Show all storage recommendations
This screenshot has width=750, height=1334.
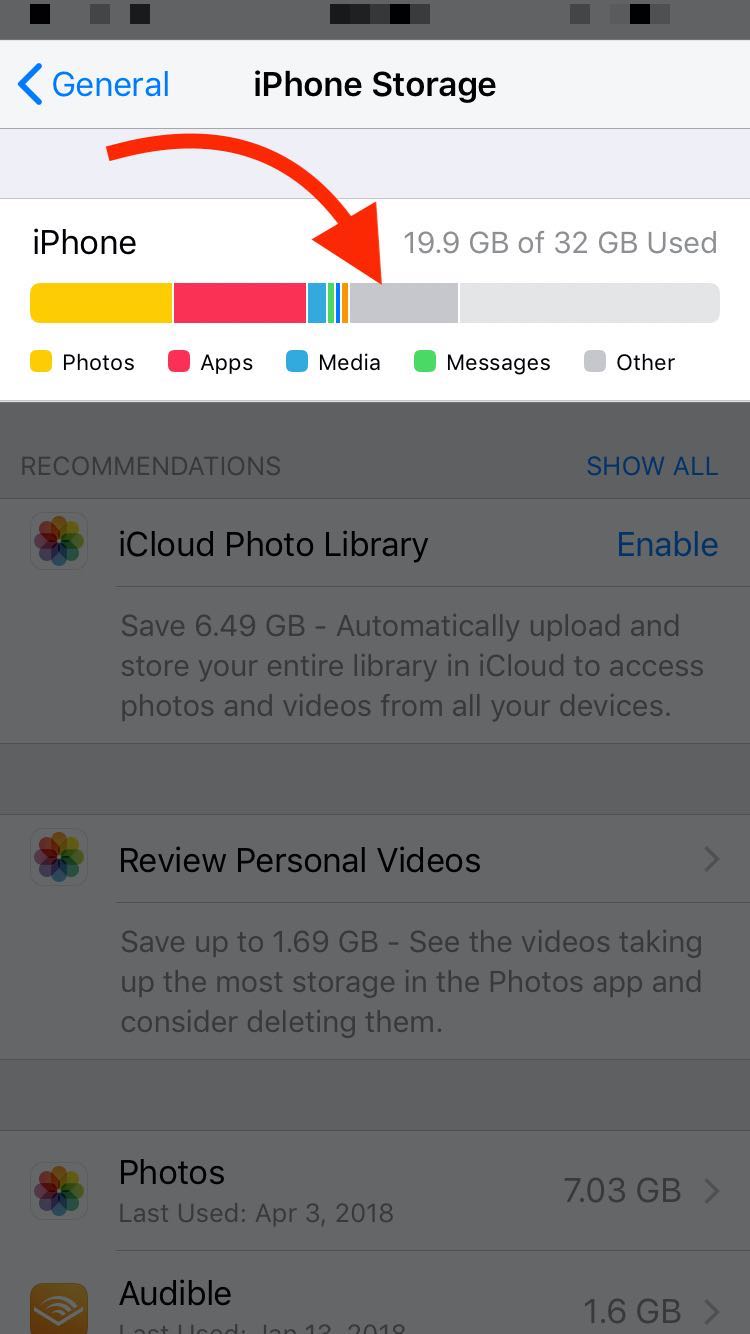pyautogui.click(x=652, y=466)
